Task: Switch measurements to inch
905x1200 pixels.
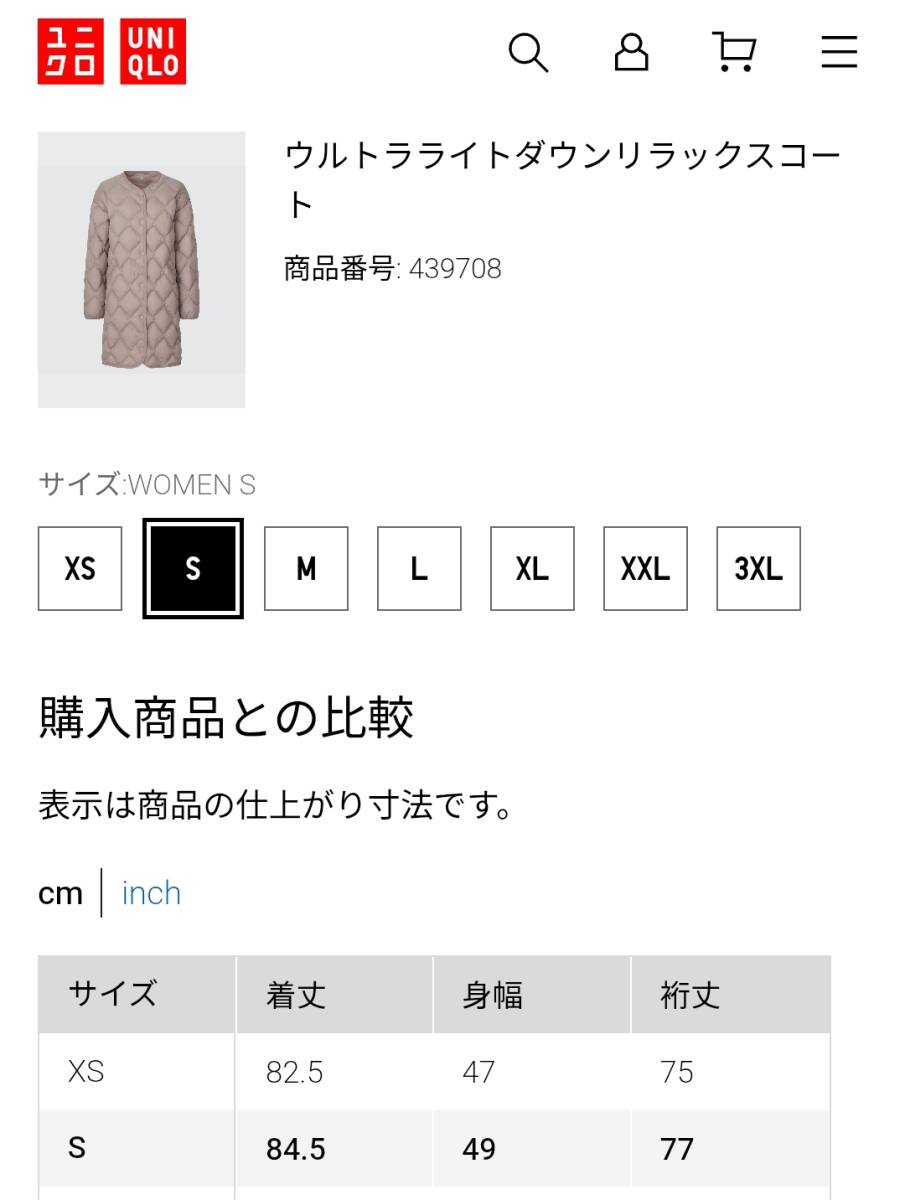Action: 151,893
